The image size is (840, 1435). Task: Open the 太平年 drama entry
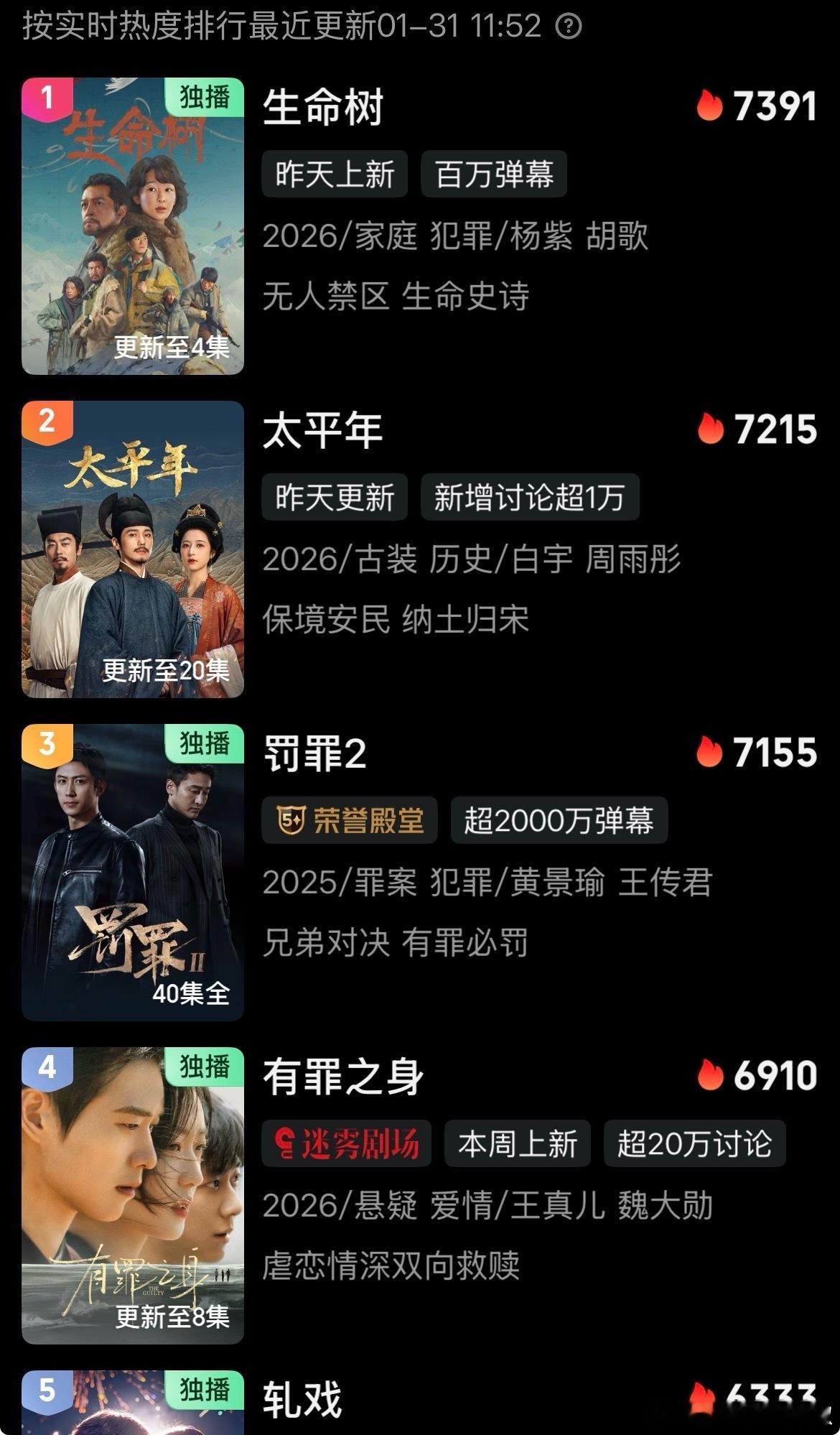[x=322, y=430]
